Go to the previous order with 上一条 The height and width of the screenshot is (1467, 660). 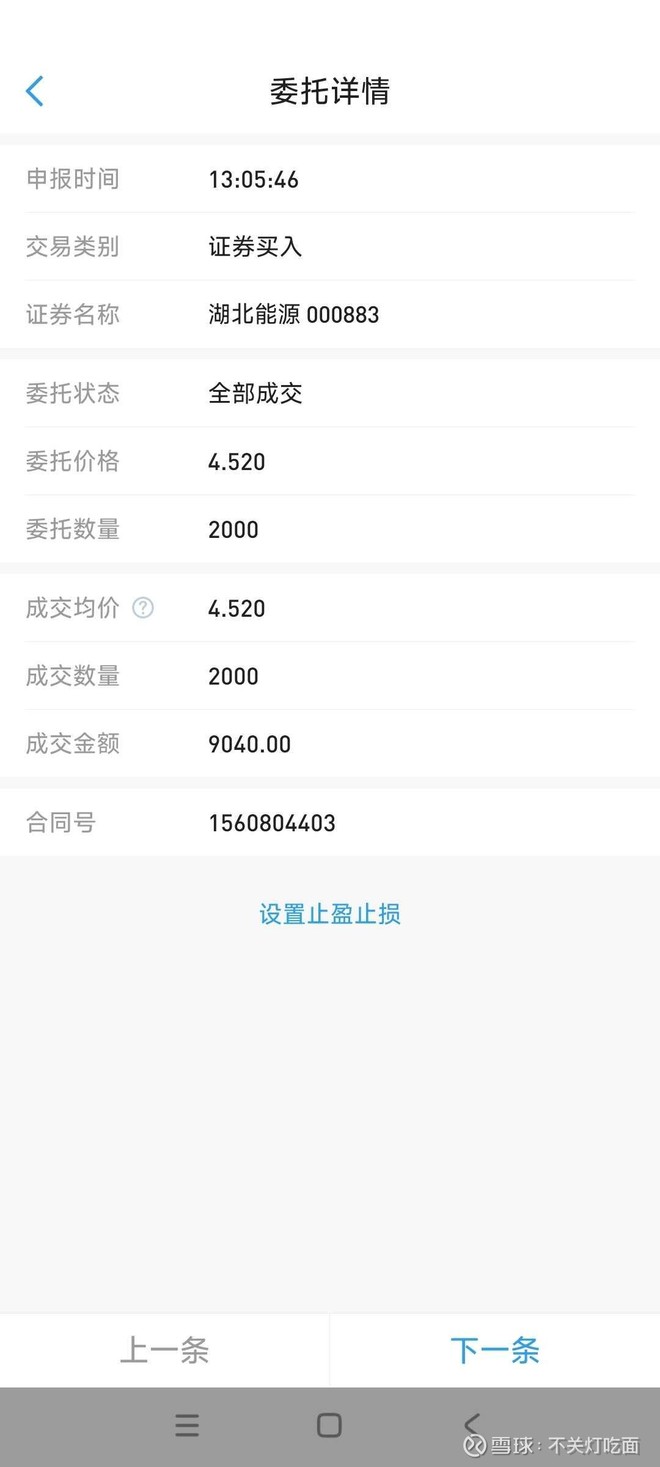click(x=165, y=1350)
